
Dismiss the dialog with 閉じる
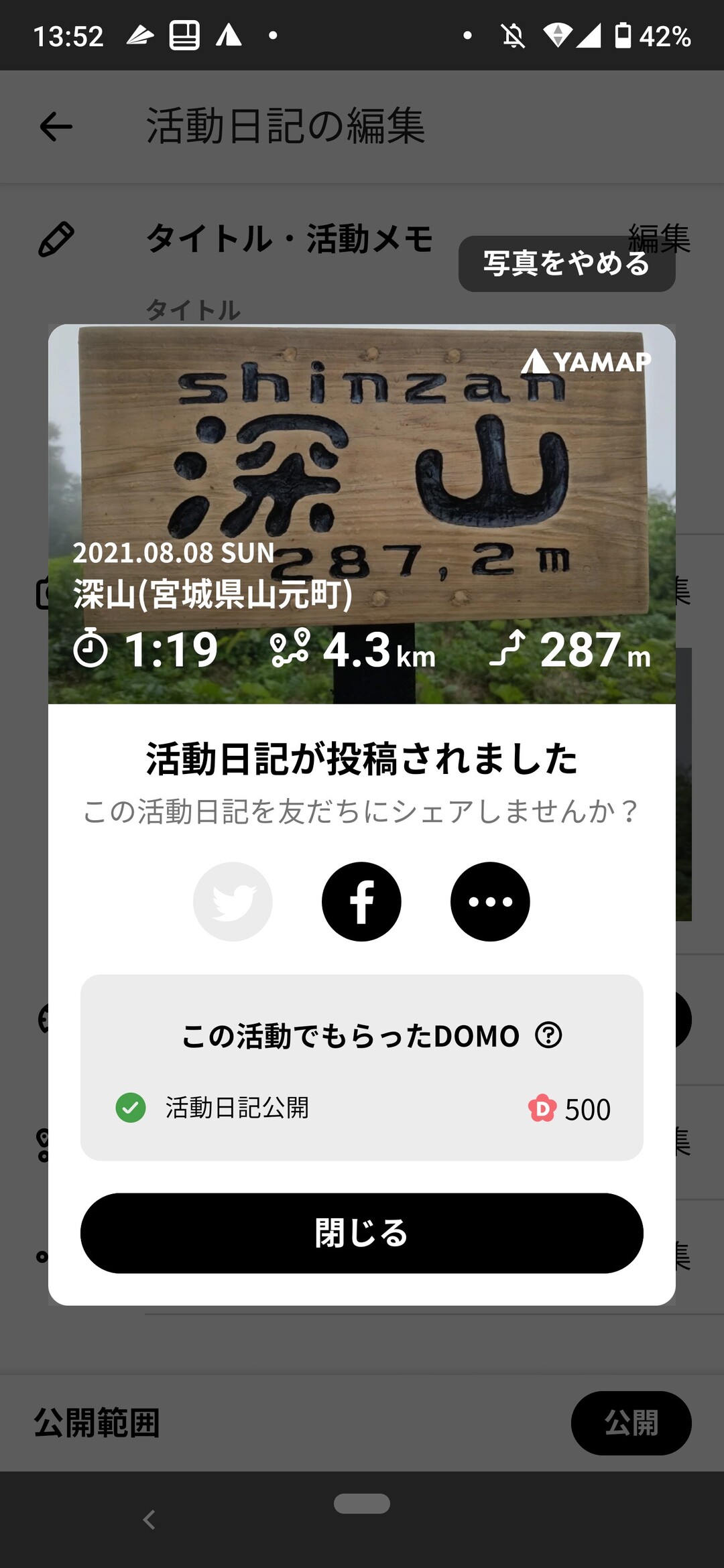(x=361, y=1233)
